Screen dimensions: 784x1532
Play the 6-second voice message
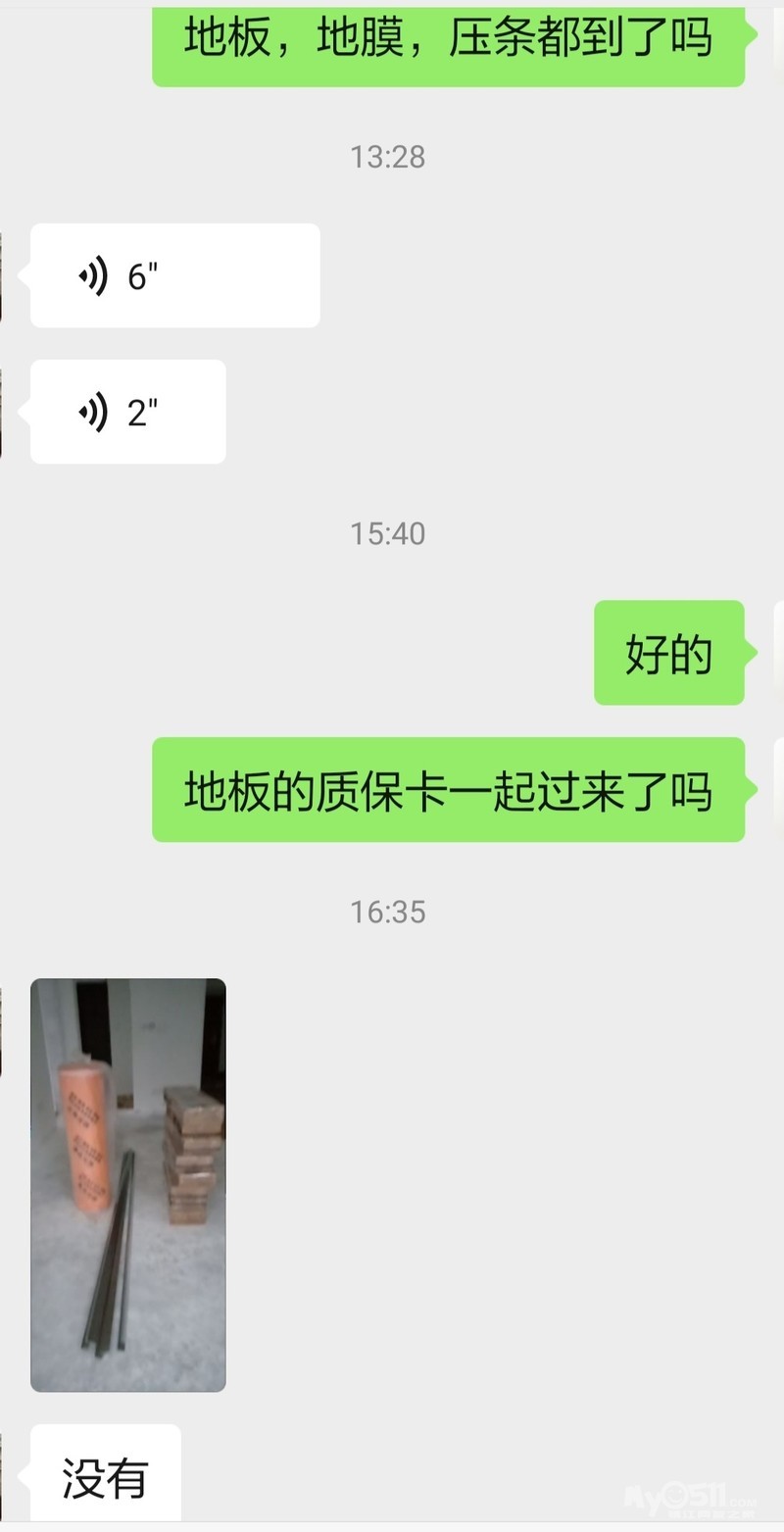175,275
